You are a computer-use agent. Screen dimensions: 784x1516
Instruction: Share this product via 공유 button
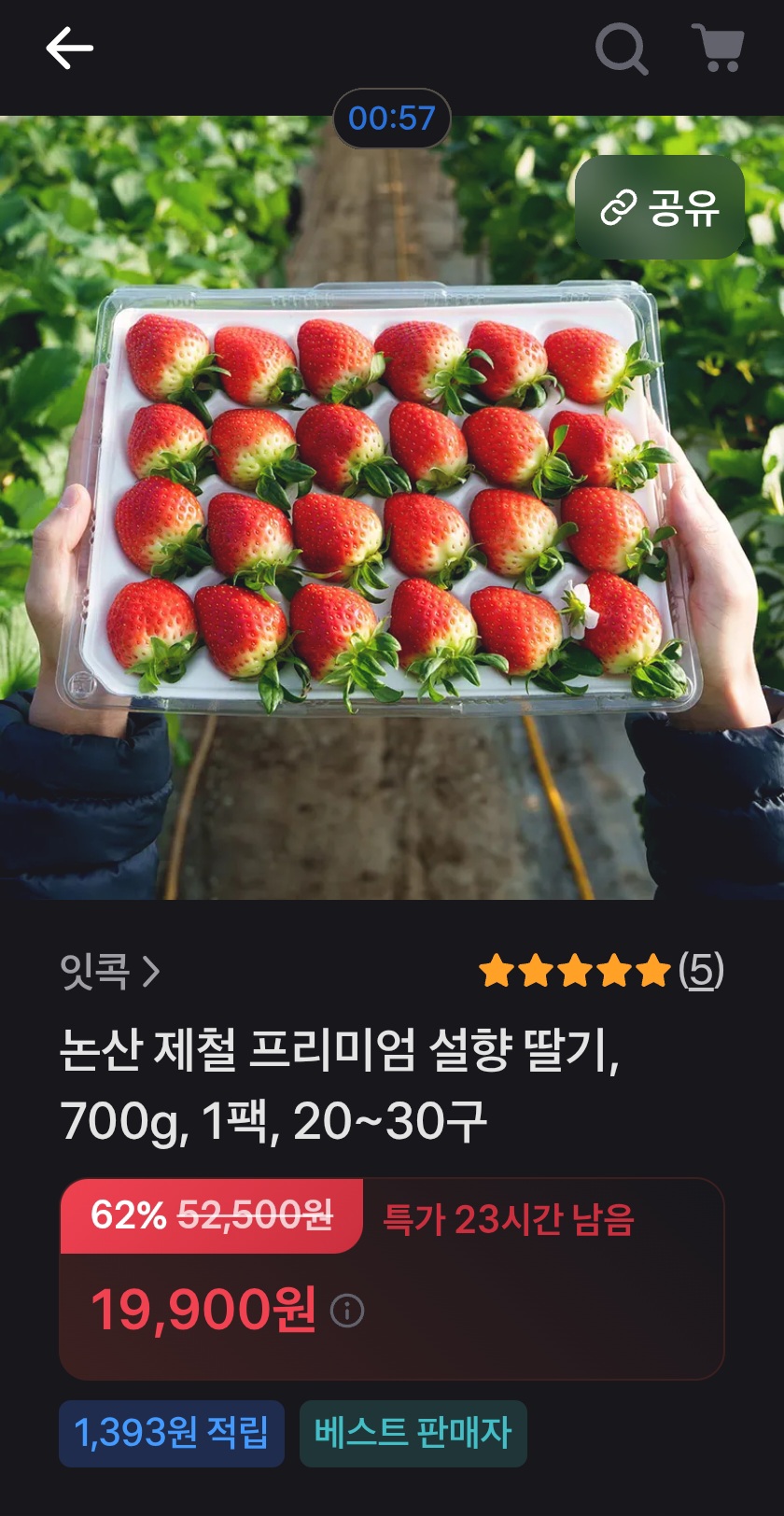660,207
